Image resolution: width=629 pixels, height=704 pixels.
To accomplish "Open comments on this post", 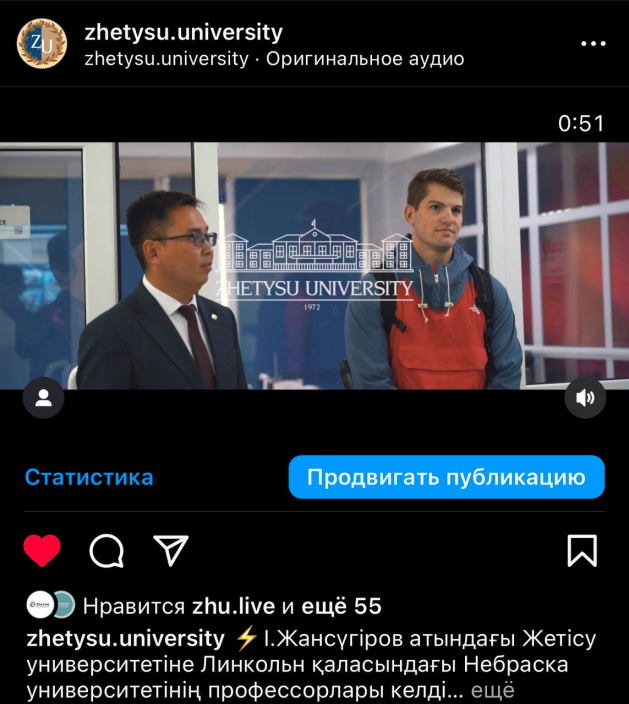I will pos(106,550).
